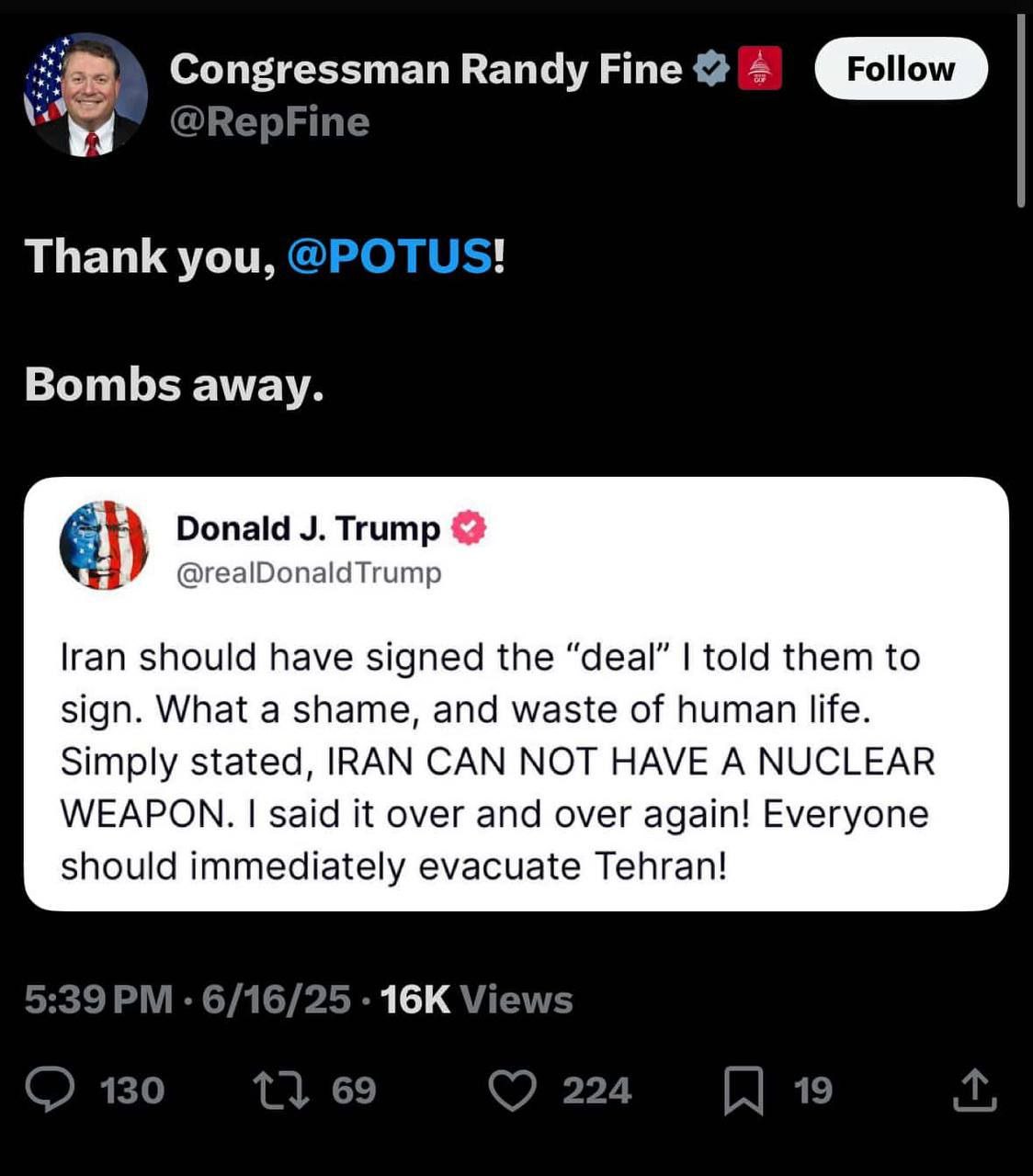Open the Congressman Randy Fine name link
The width and height of the screenshot is (1033, 1176).
[x=426, y=70]
